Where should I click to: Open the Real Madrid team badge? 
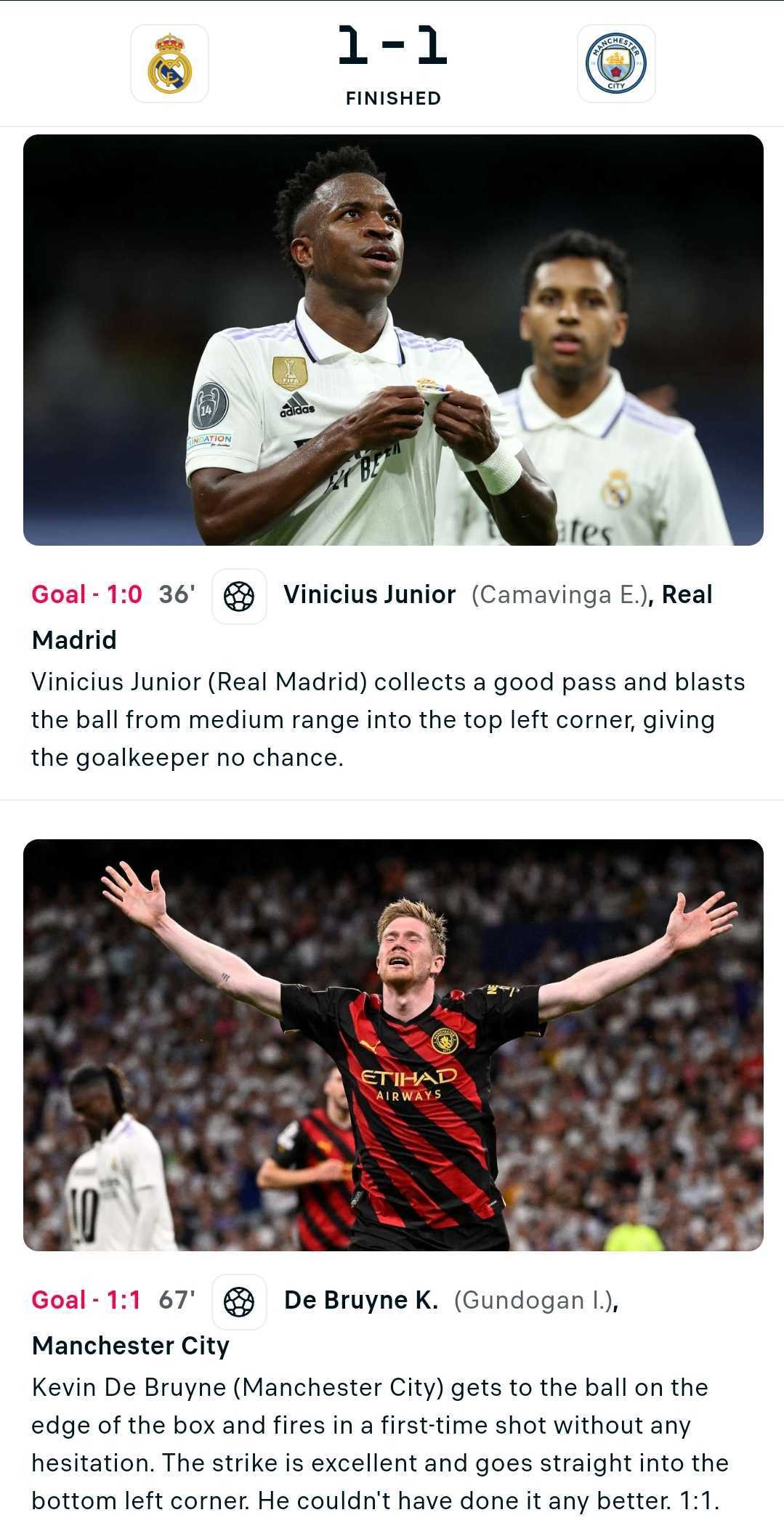click(x=169, y=63)
